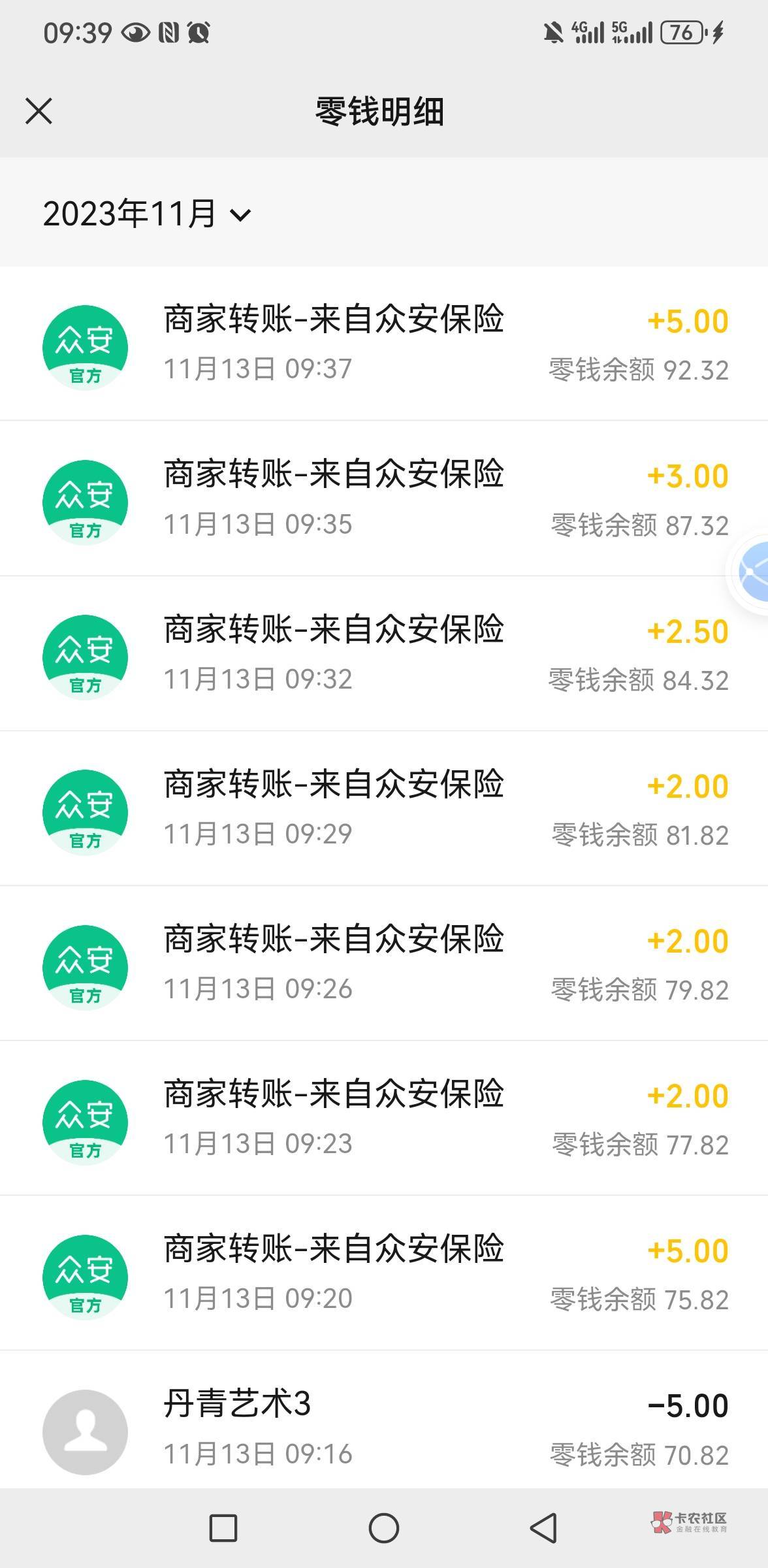Image resolution: width=768 pixels, height=1568 pixels.
Task: Tap the system back triangle
Action: click(543, 1528)
